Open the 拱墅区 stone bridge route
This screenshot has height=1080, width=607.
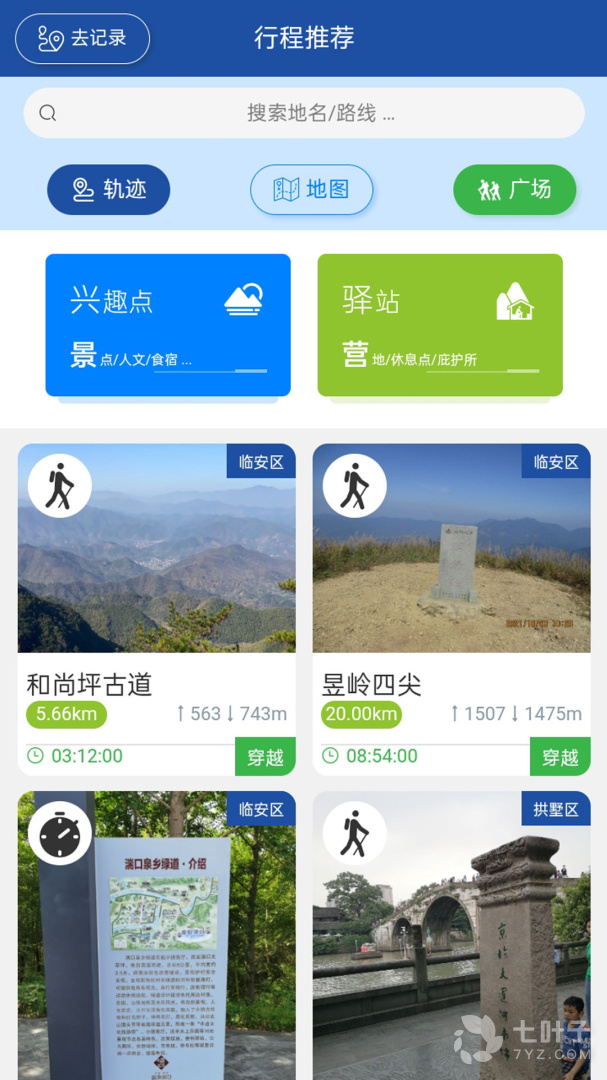(x=451, y=935)
